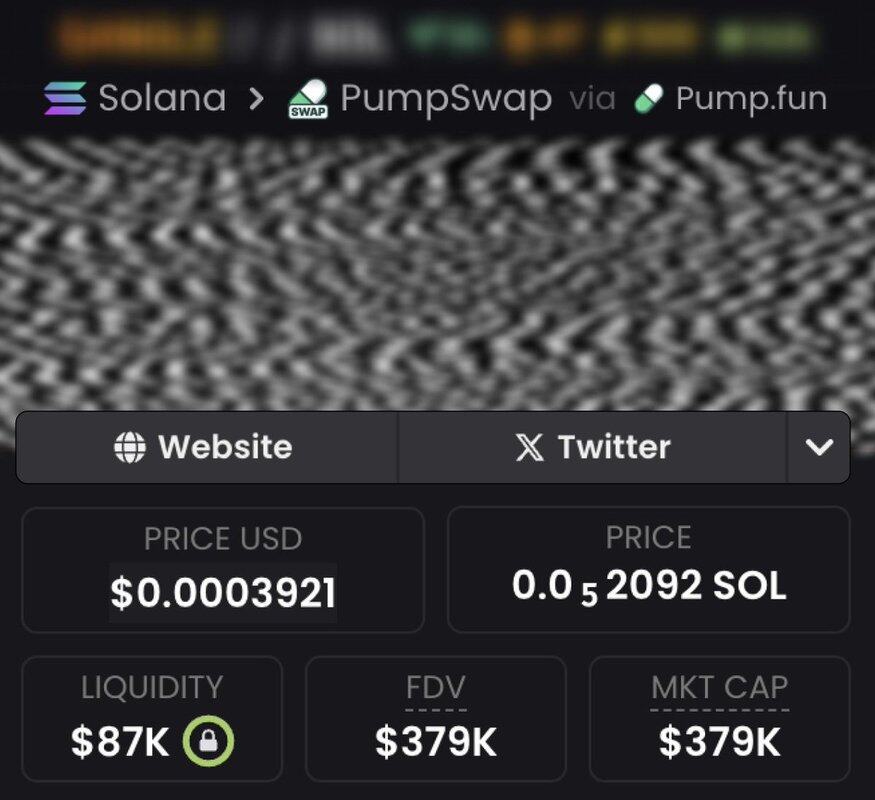Open the Pump.fun link

pos(731,99)
